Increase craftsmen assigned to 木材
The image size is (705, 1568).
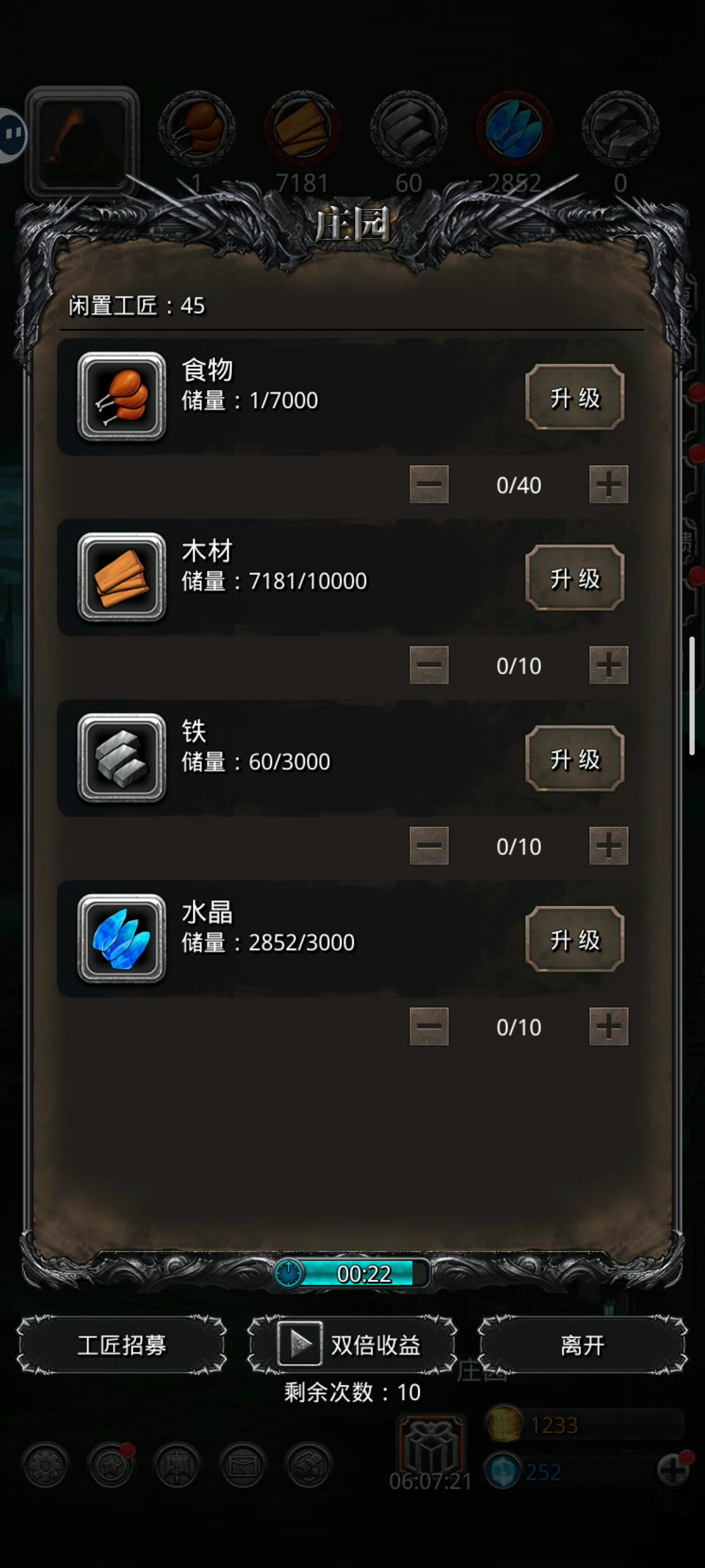pyautogui.click(x=608, y=665)
